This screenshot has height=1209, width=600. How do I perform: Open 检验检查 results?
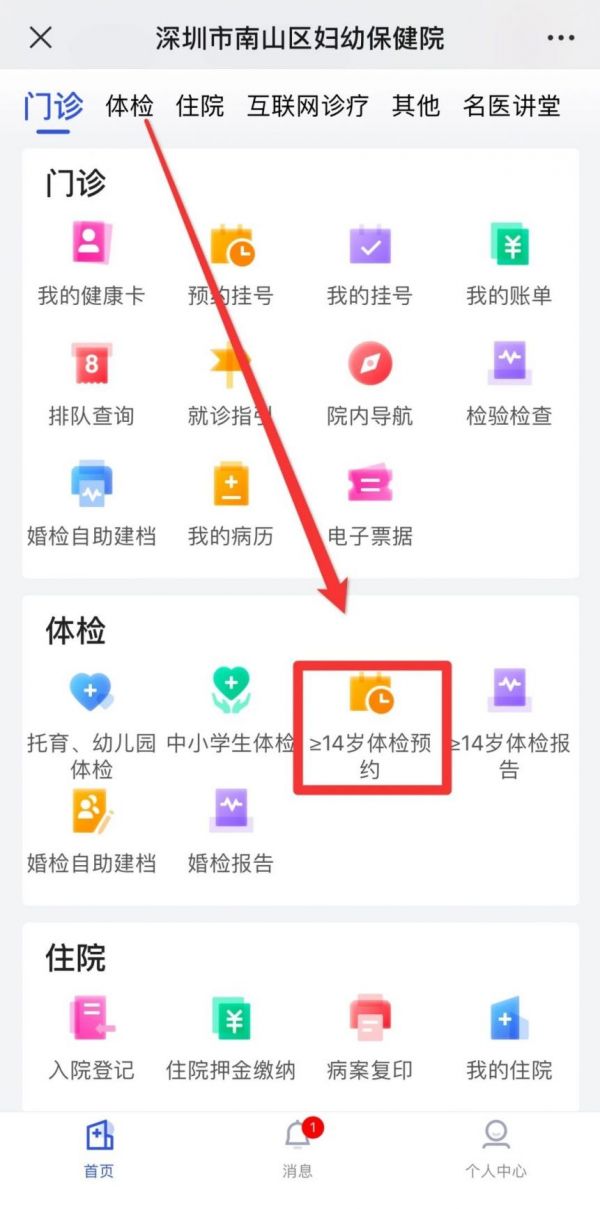(x=509, y=384)
